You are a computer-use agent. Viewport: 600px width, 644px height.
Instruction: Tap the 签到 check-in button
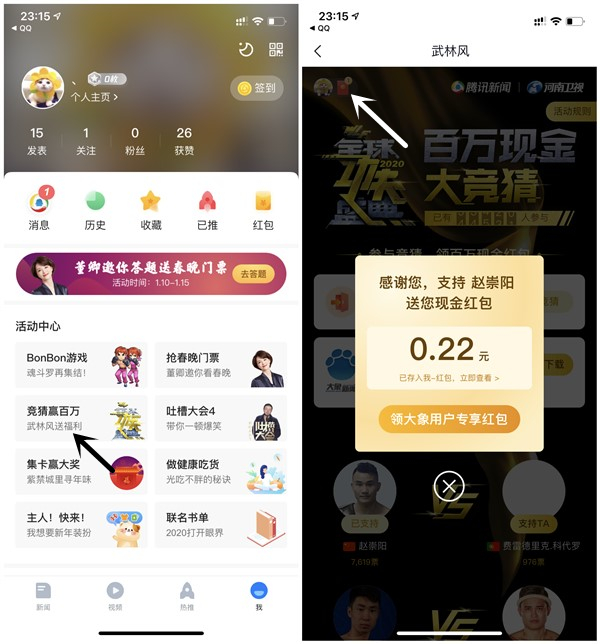coord(256,88)
